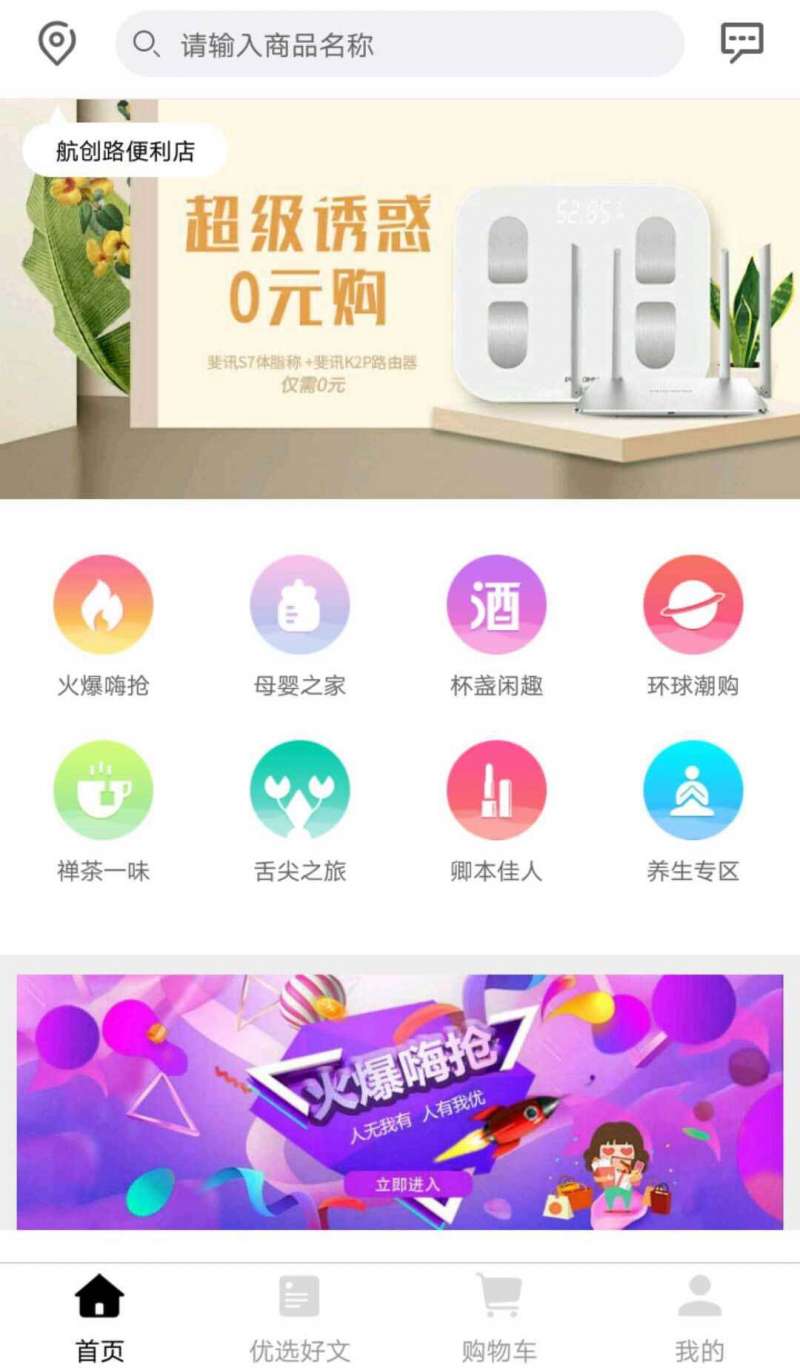Open the messages chat icon
This screenshot has height=1370, width=800.
point(741,43)
